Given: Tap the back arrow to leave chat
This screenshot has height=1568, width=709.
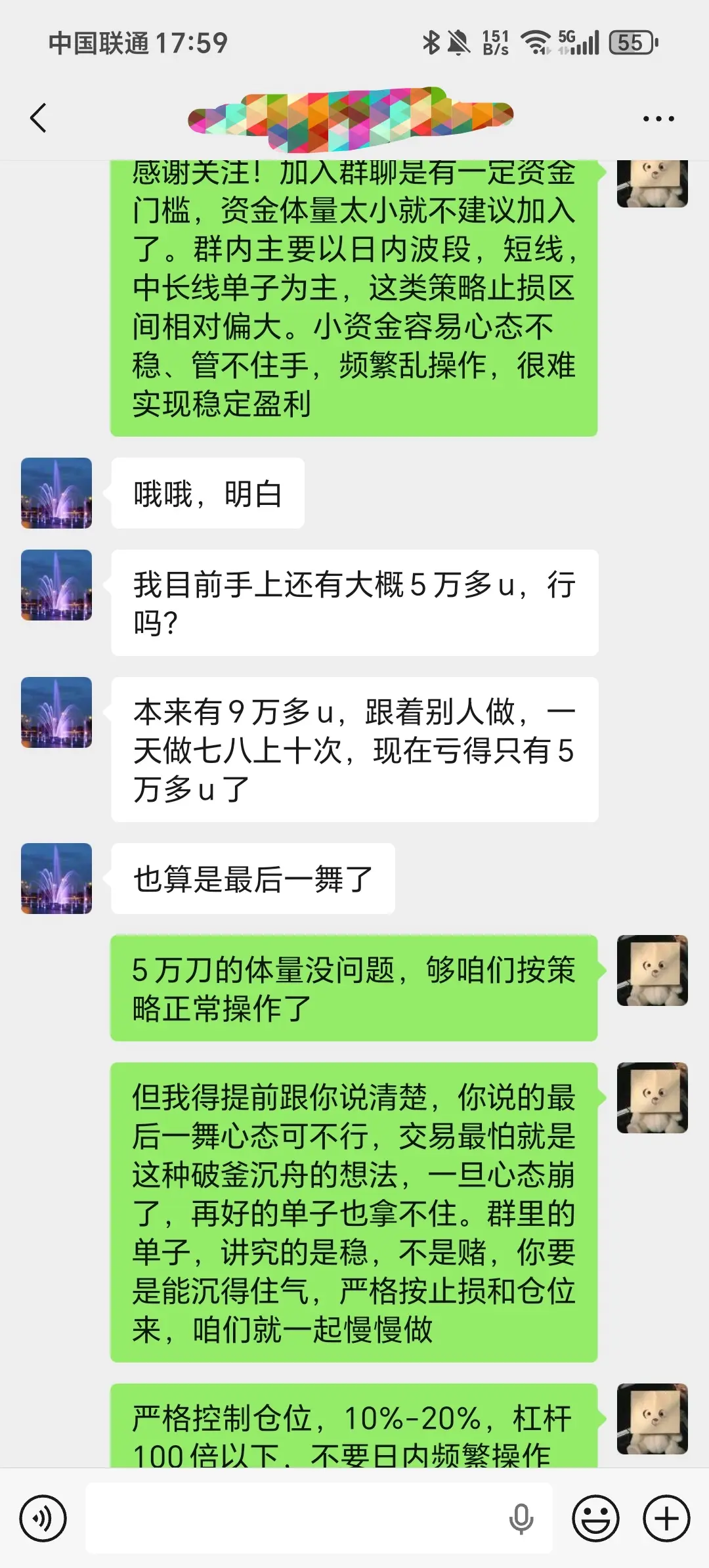Looking at the screenshot, I should pyautogui.click(x=37, y=118).
